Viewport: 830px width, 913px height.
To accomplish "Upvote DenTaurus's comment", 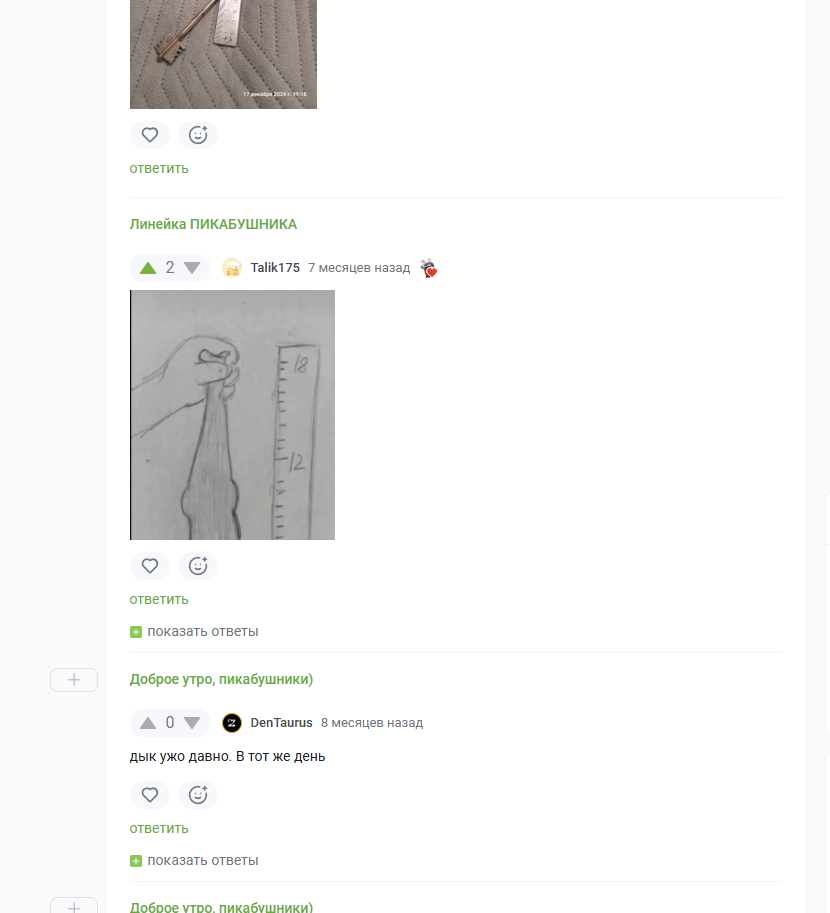I will (x=148, y=723).
